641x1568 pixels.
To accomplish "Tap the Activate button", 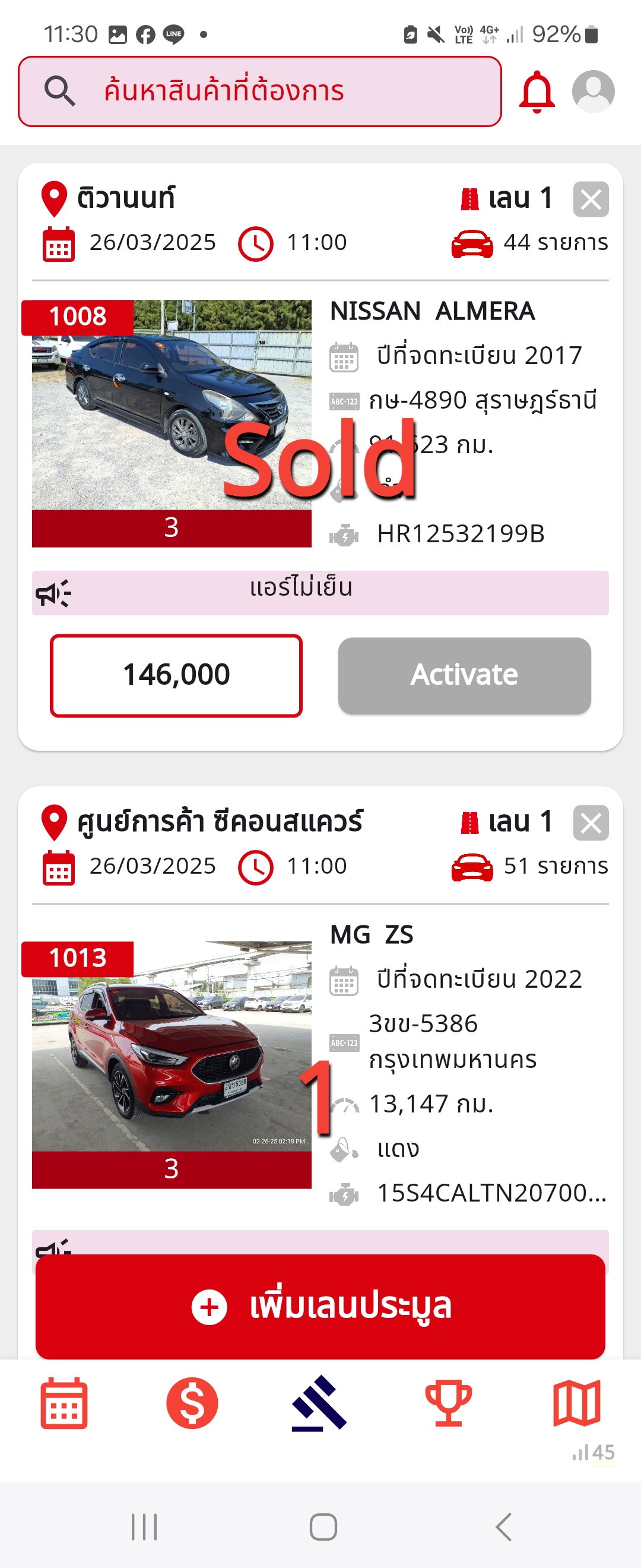I will 464,675.
